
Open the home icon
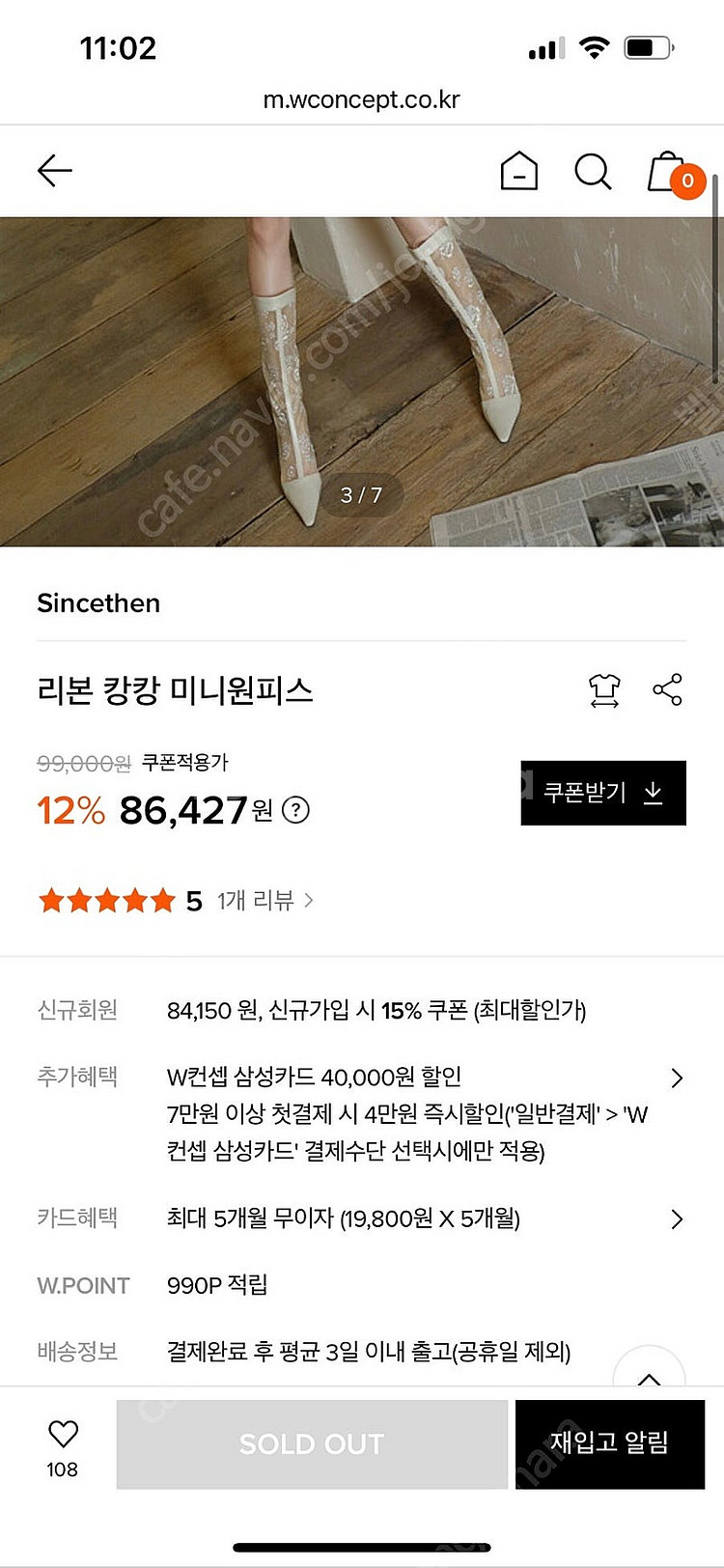pyautogui.click(x=518, y=172)
